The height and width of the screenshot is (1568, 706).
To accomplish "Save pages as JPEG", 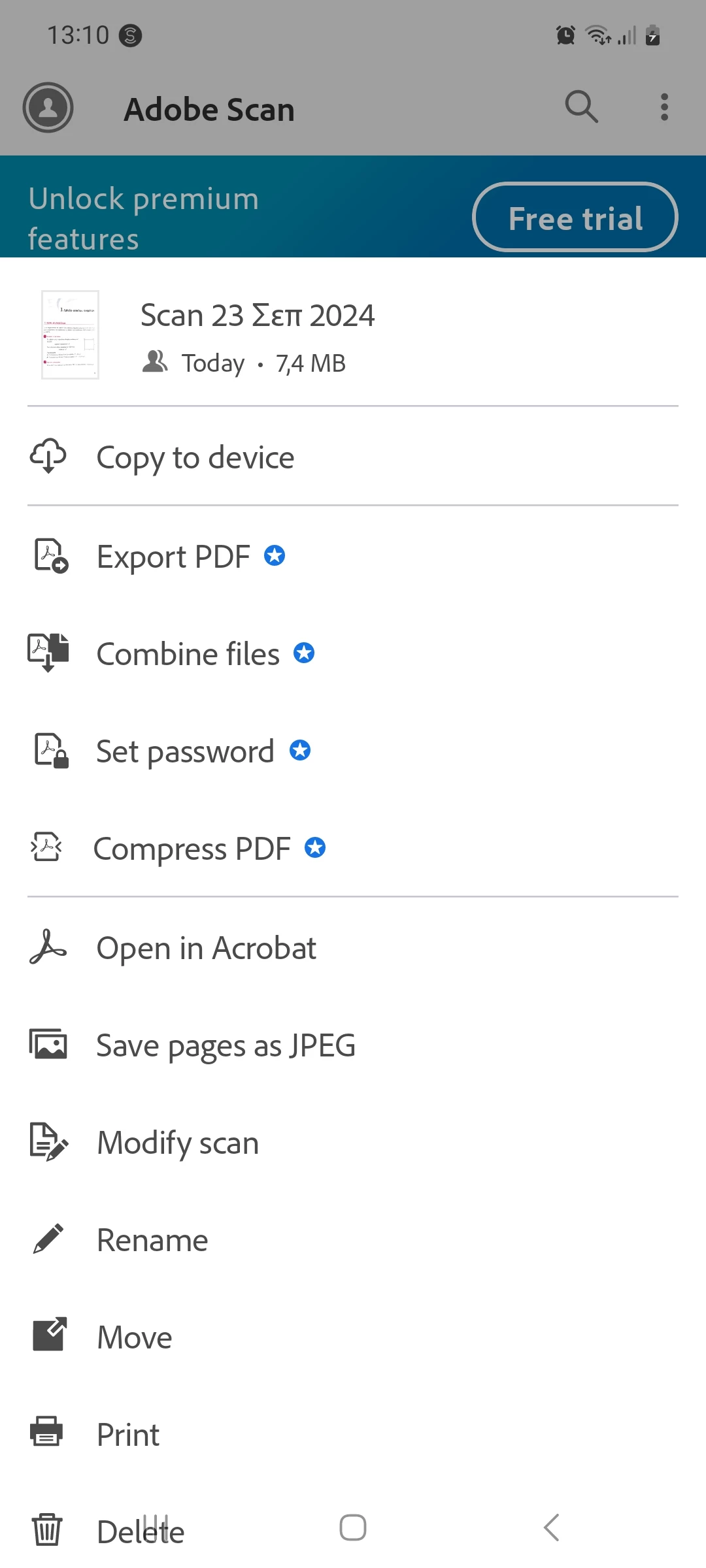I will 226,1045.
